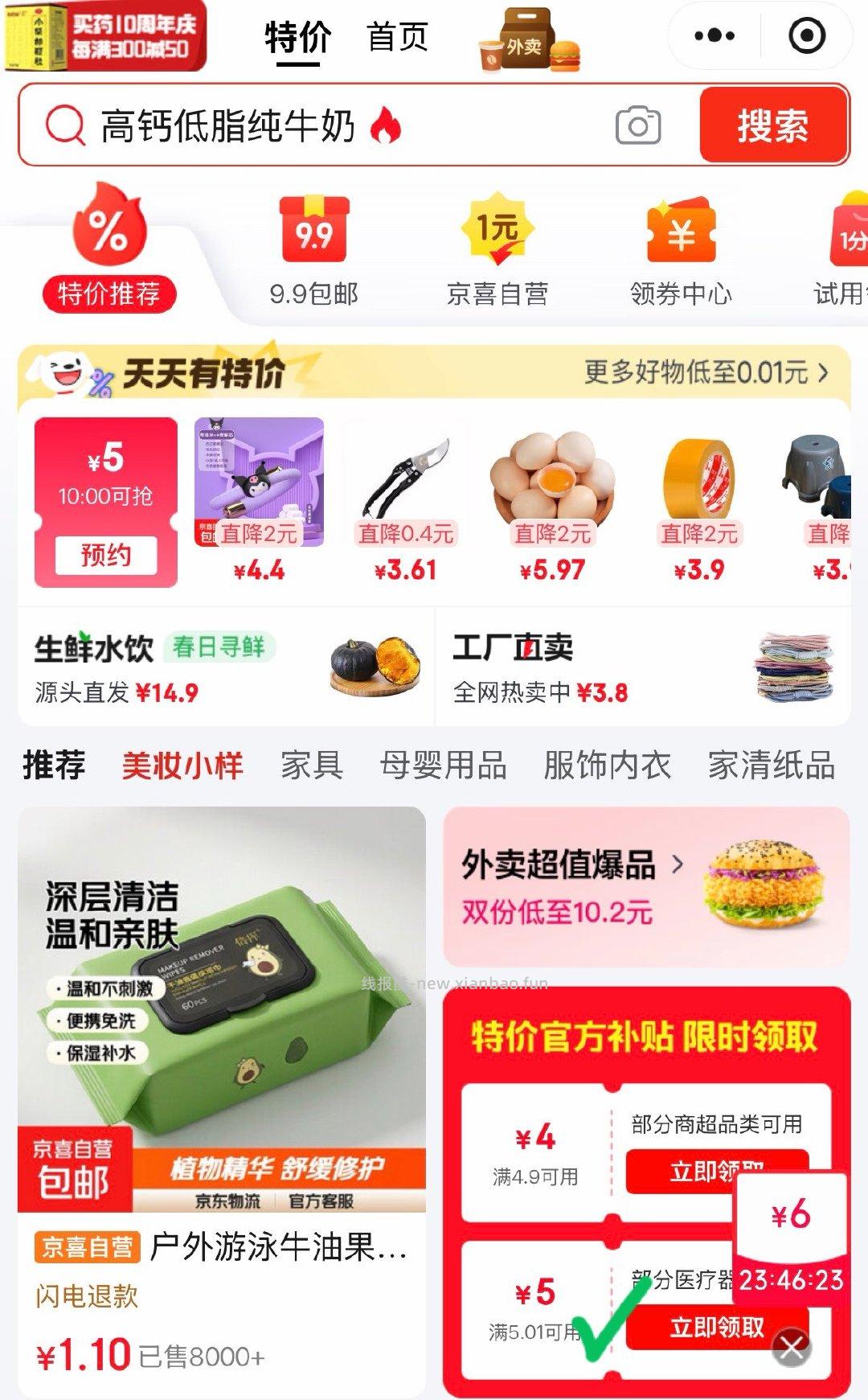Select the 美妆小样 category tab
868x1400 pixels.
[x=183, y=766]
